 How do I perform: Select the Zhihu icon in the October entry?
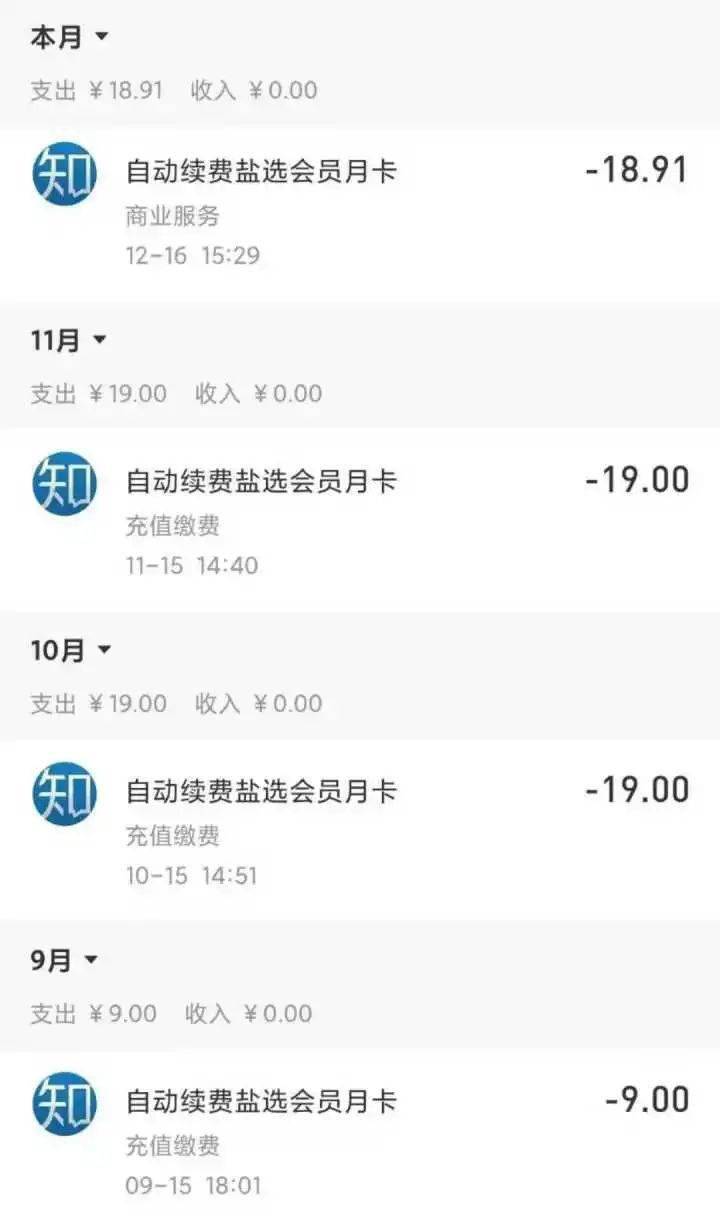pyautogui.click(x=65, y=792)
